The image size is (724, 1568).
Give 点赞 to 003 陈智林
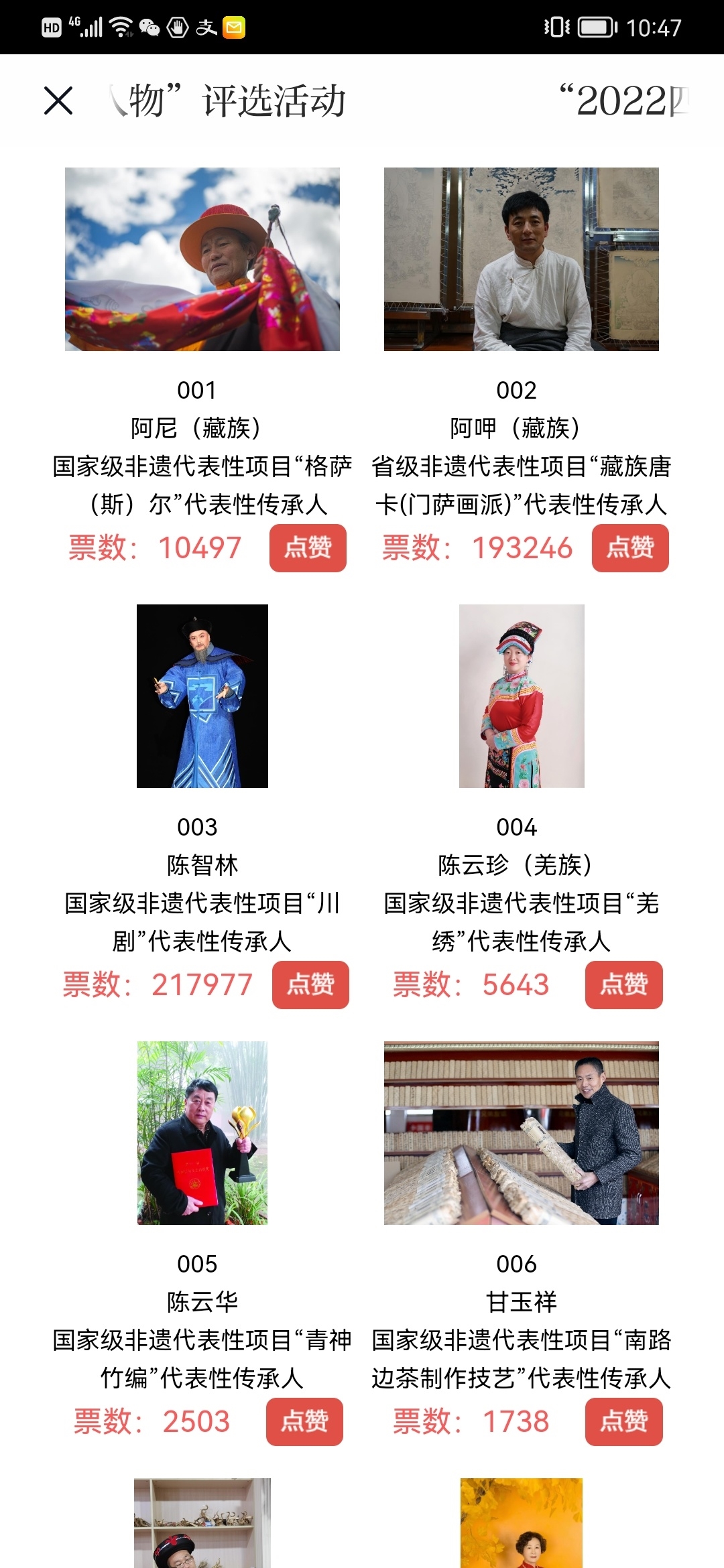coord(310,984)
